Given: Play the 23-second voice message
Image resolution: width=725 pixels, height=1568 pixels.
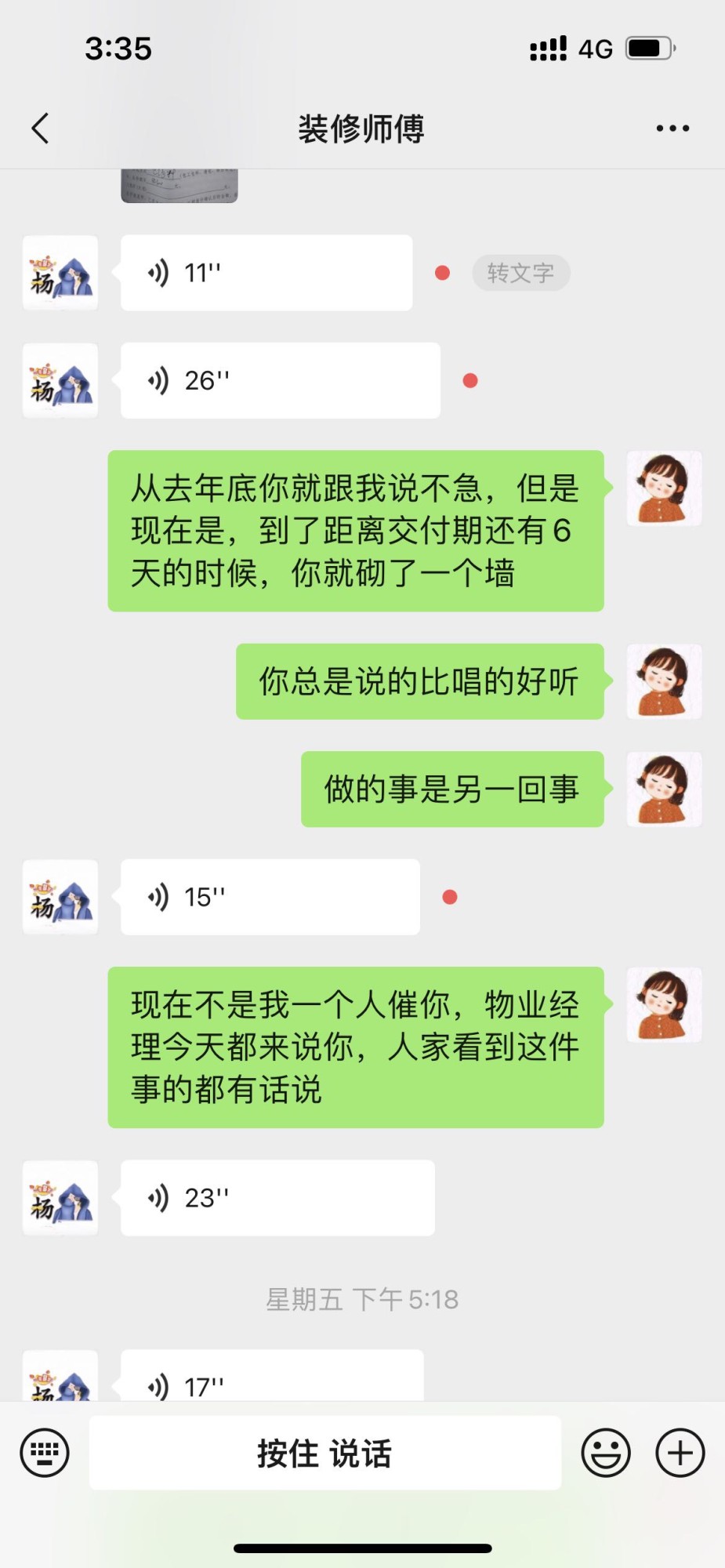Looking at the screenshot, I should point(277,1198).
